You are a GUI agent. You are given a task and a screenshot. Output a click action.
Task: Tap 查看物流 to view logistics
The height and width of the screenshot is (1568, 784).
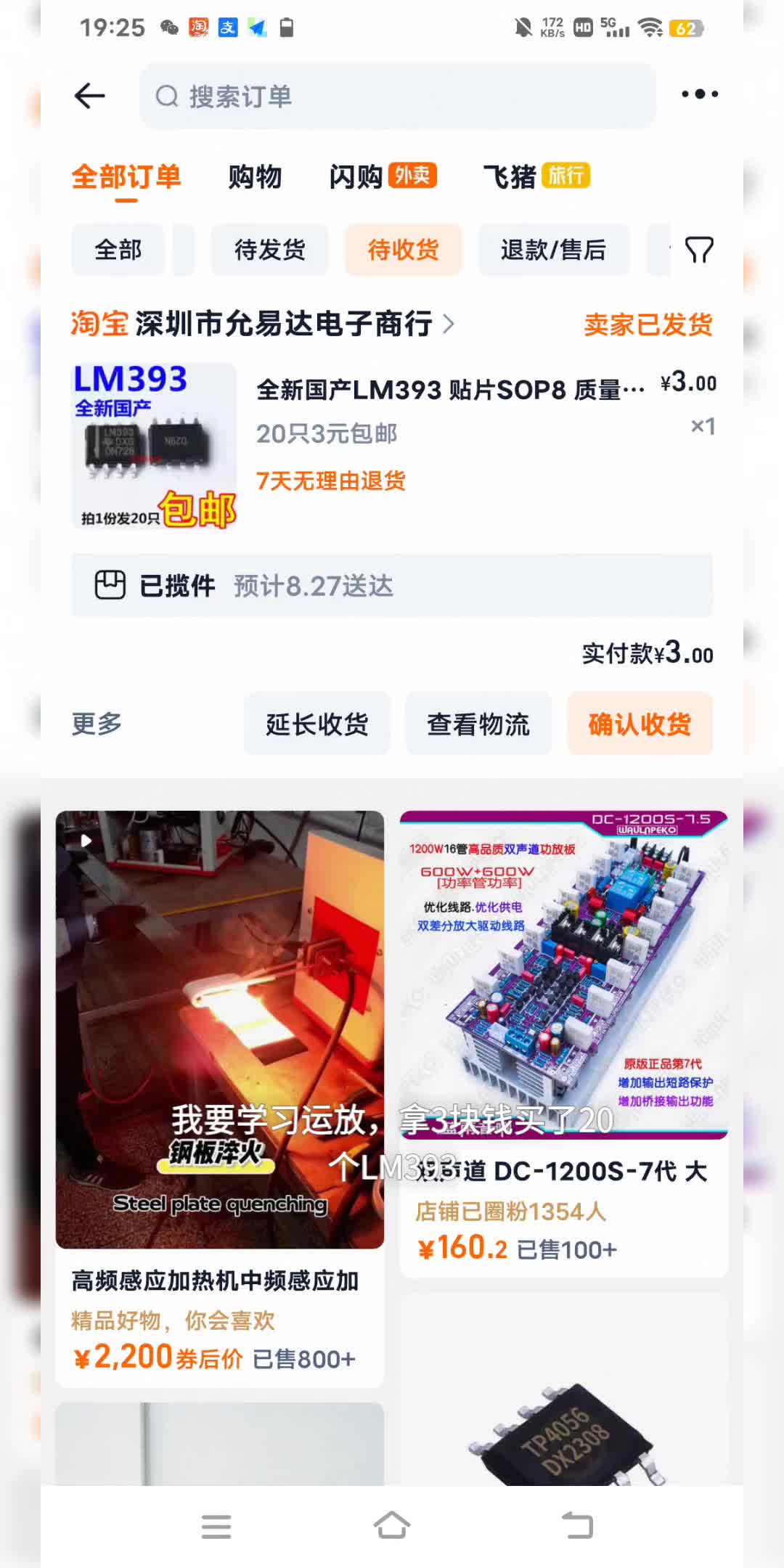(x=478, y=724)
